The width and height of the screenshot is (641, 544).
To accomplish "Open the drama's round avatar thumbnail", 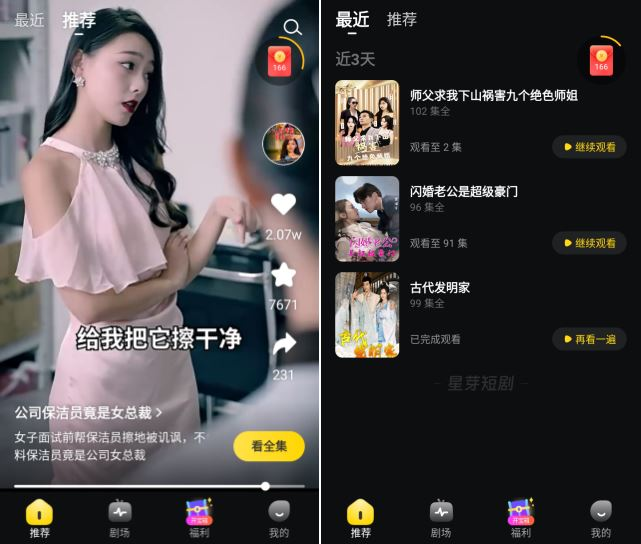I will point(283,144).
